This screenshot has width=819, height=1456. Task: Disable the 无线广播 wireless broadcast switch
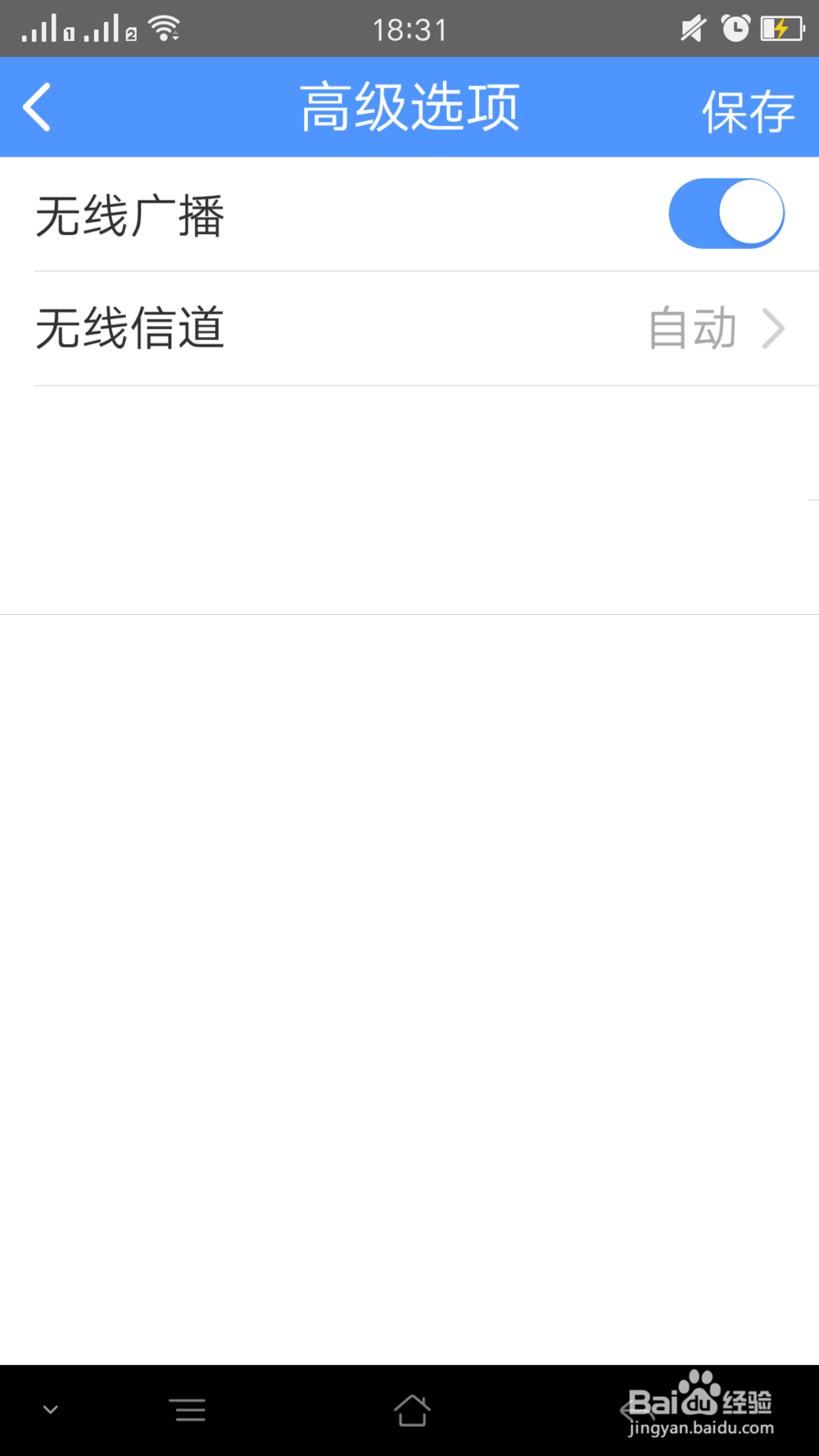pyautogui.click(x=726, y=212)
